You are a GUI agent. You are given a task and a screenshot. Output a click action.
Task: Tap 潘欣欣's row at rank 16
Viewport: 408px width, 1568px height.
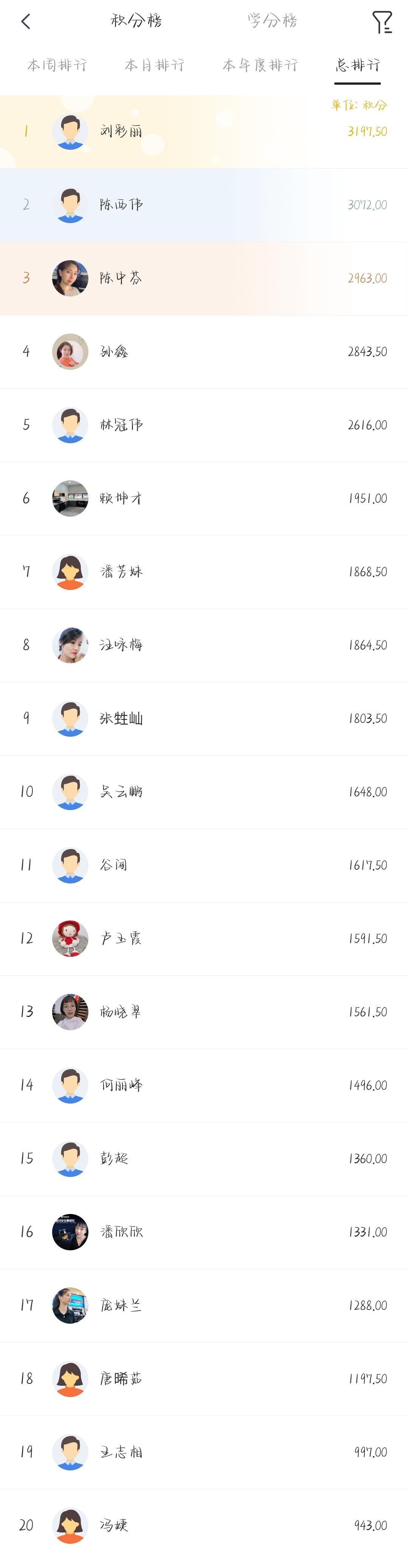204,1232
